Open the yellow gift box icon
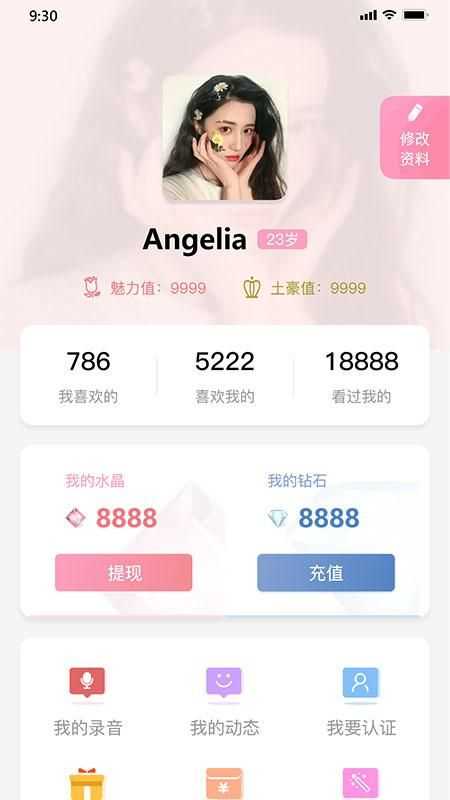The height and width of the screenshot is (800, 450). tap(87, 783)
